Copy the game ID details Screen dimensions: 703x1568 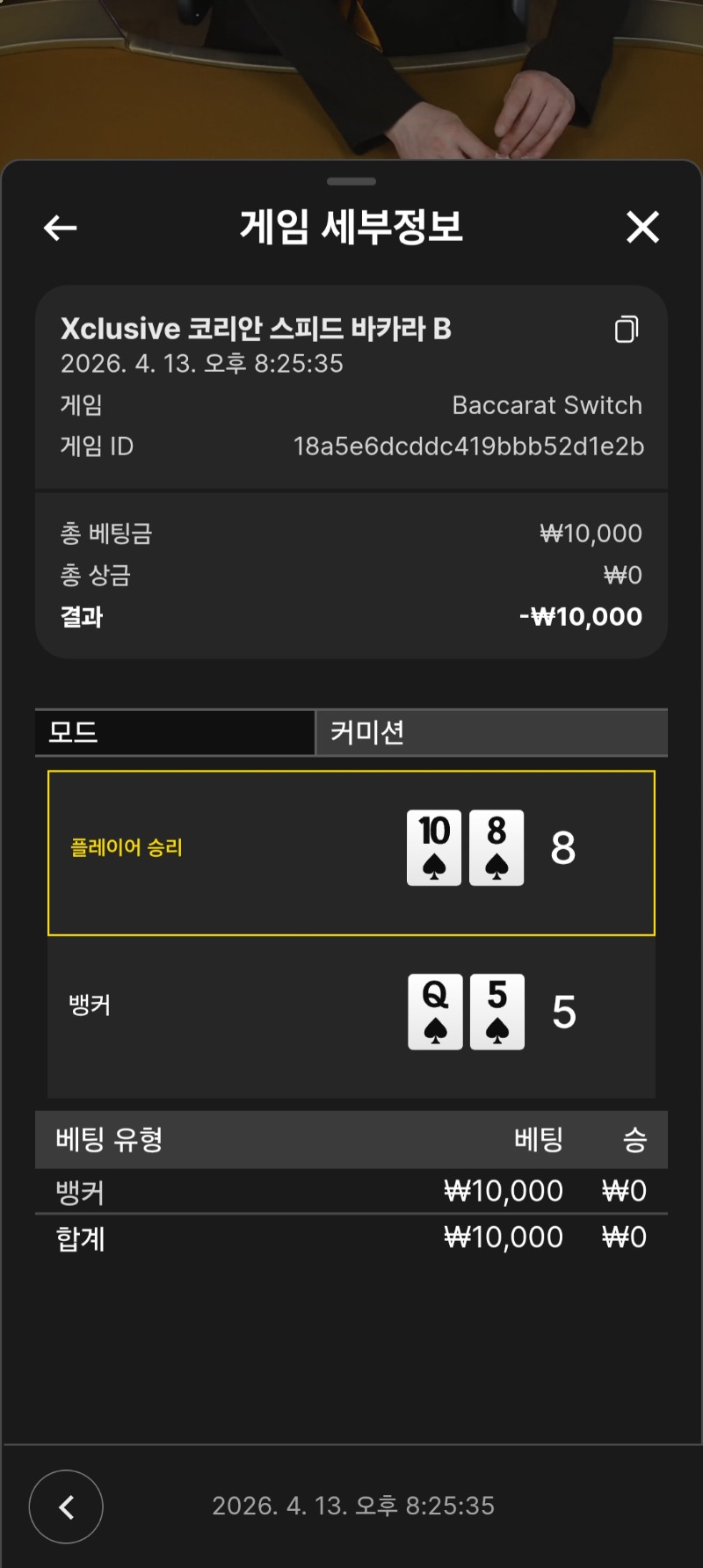pos(627,330)
